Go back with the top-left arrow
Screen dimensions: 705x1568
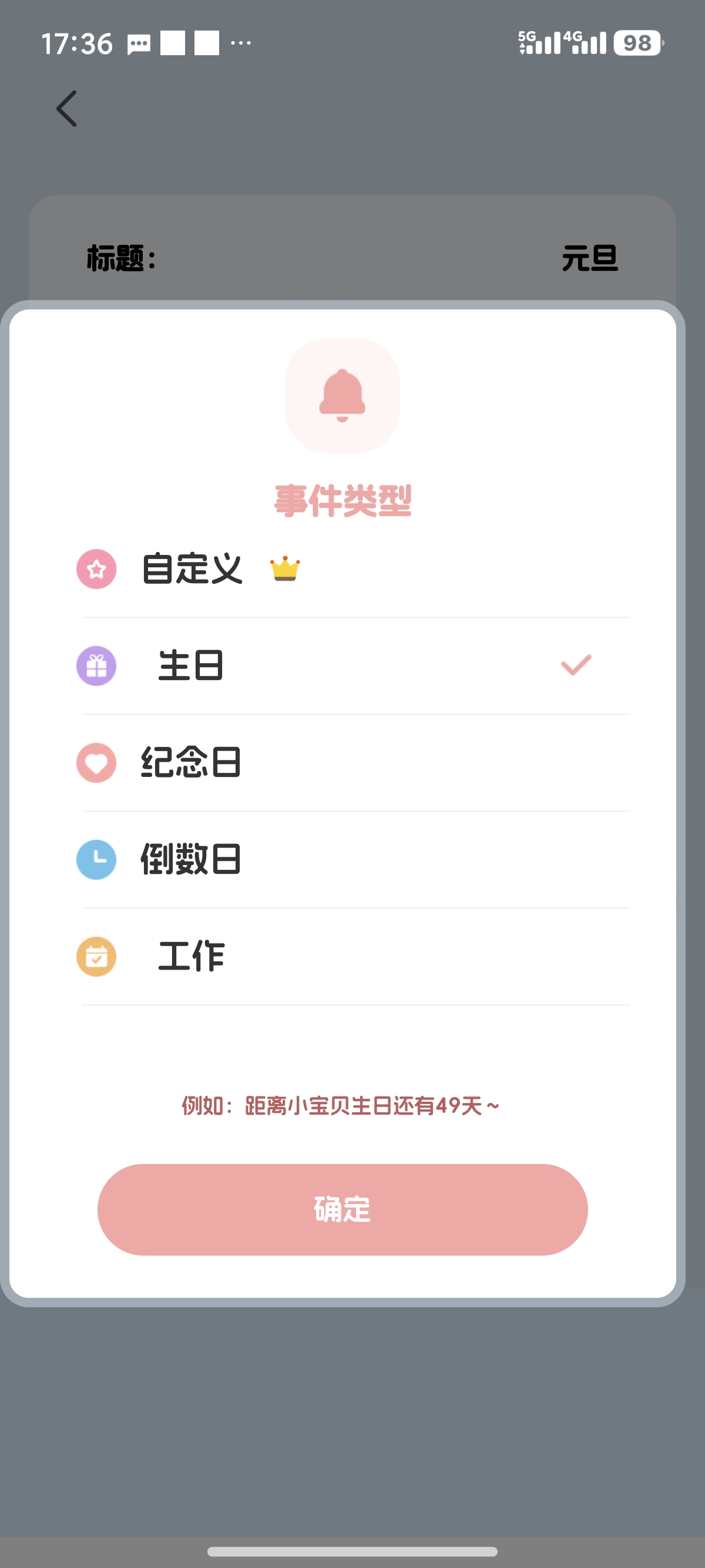point(67,109)
